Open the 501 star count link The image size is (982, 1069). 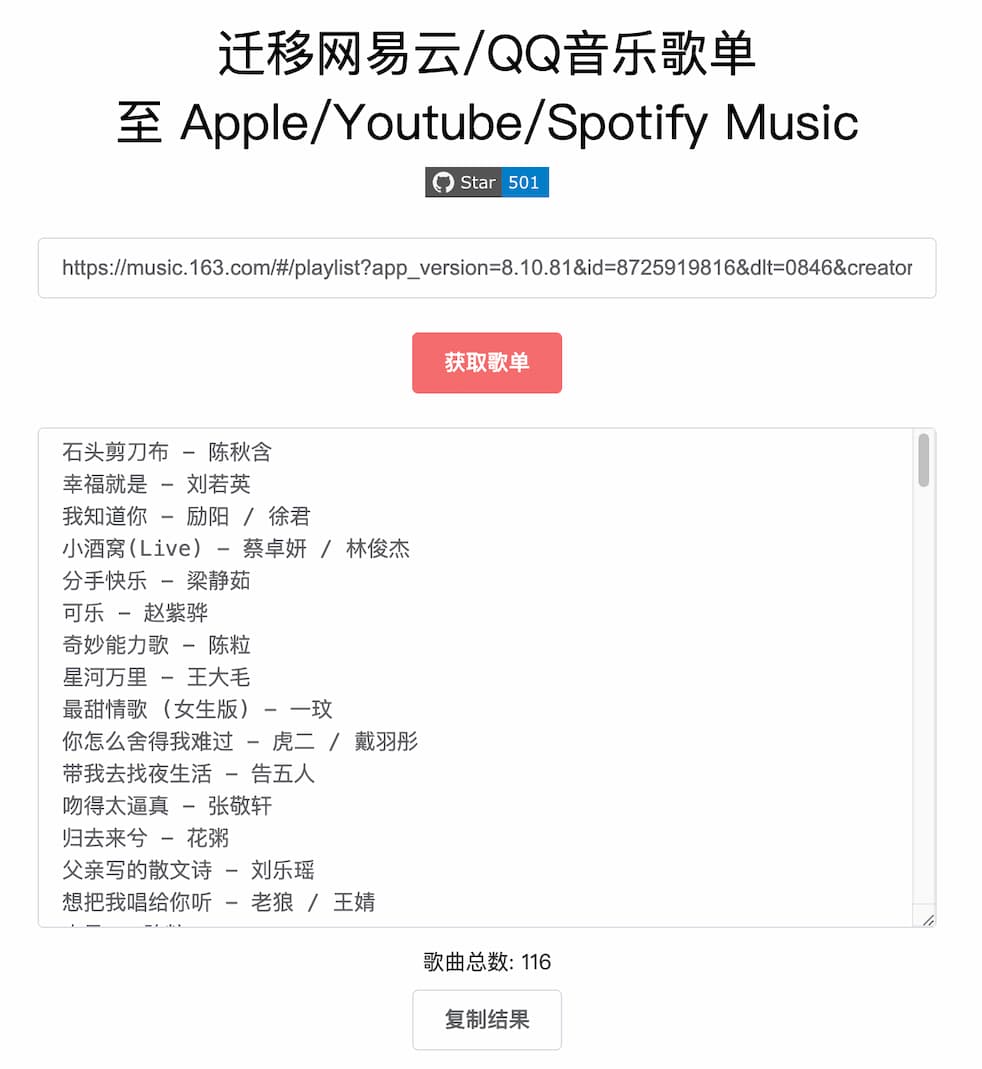pyautogui.click(x=524, y=182)
